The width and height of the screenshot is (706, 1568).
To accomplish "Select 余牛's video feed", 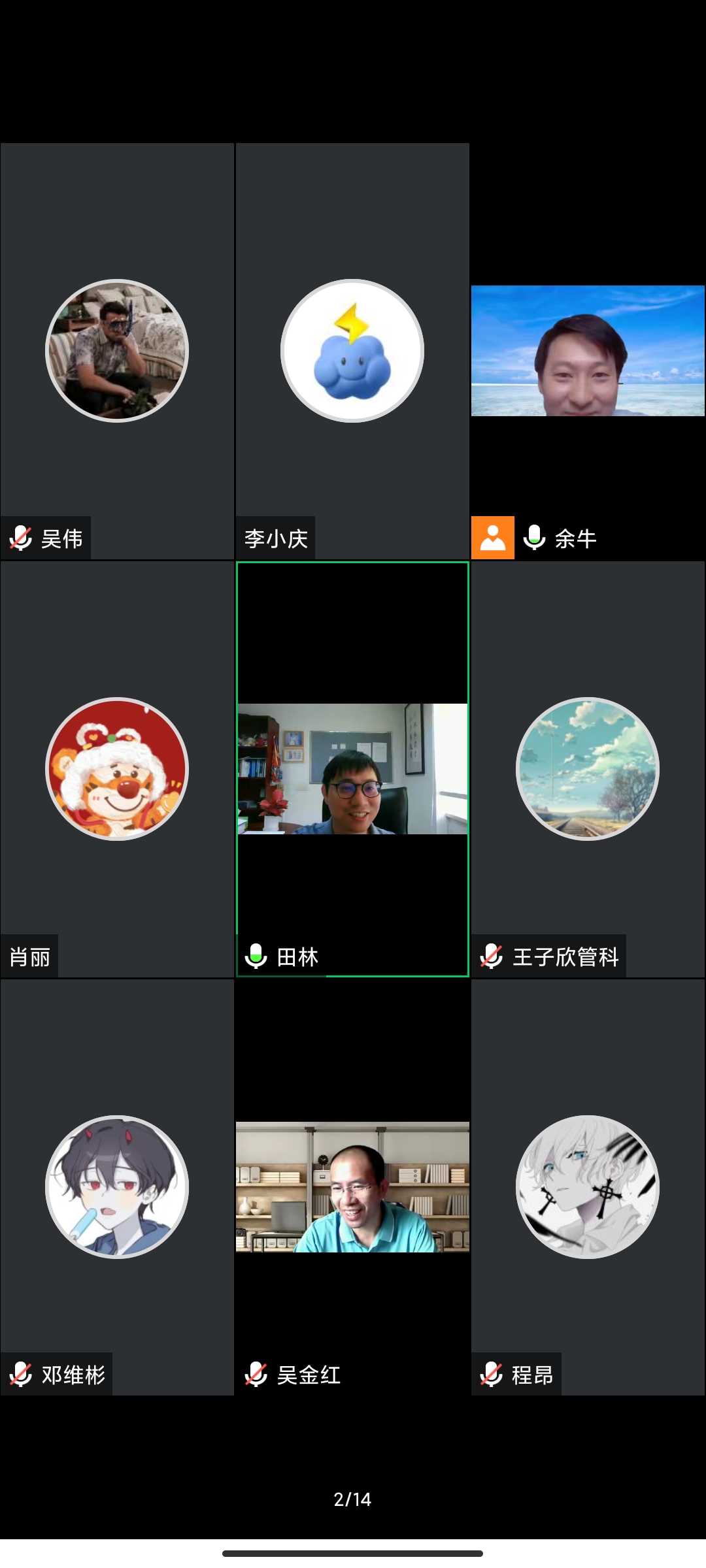I will [x=587, y=351].
